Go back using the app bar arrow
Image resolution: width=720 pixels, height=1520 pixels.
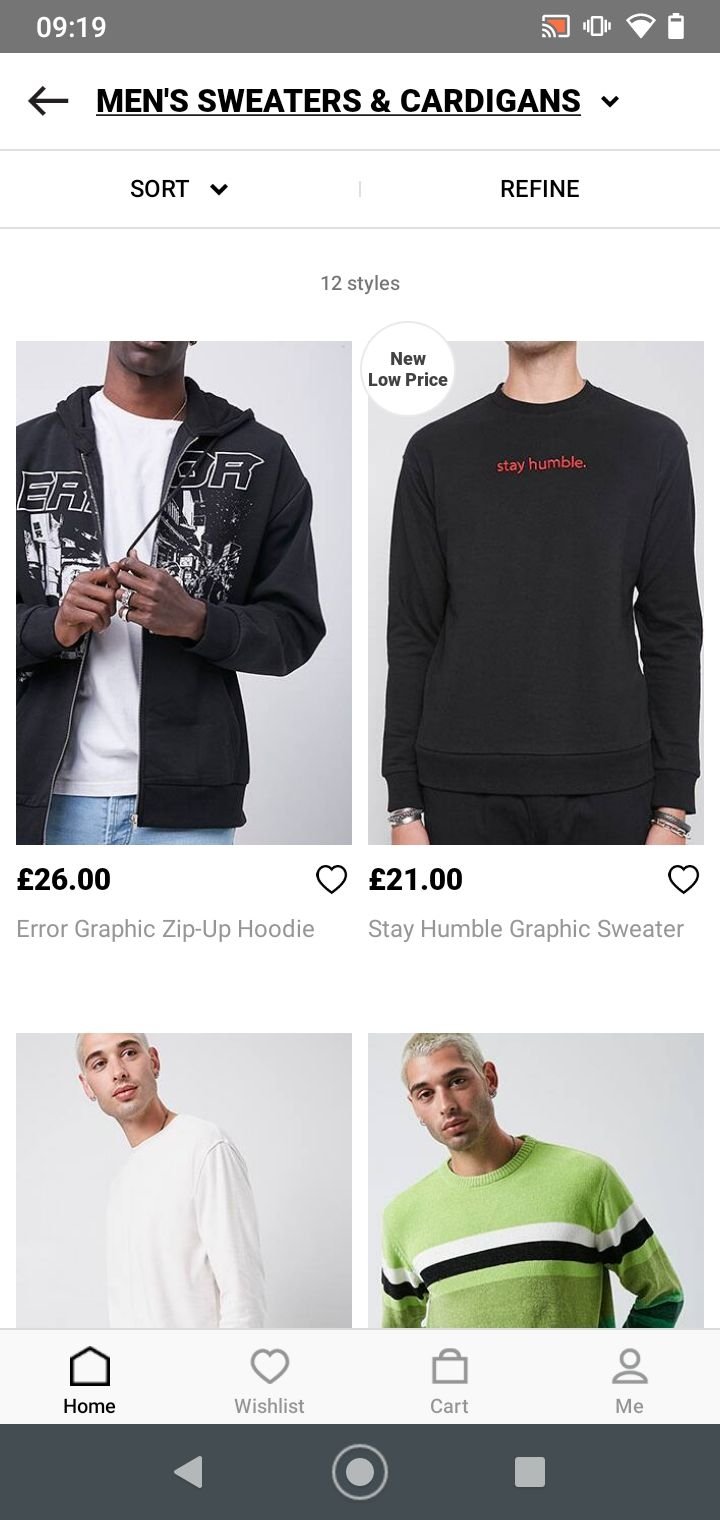pyautogui.click(x=48, y=101)
